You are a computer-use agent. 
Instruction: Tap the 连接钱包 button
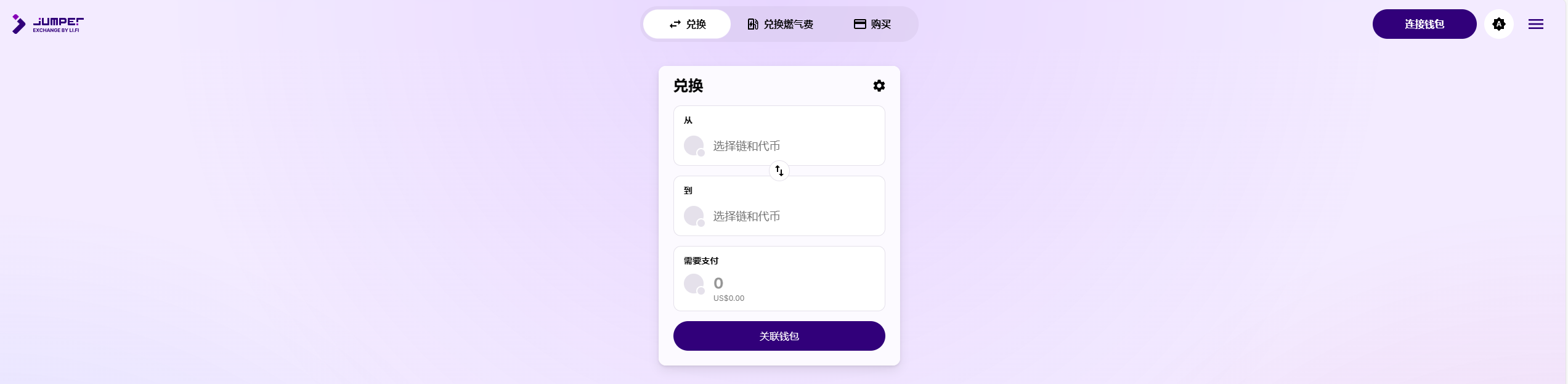pyautogui.click(x=1424, y=24)
